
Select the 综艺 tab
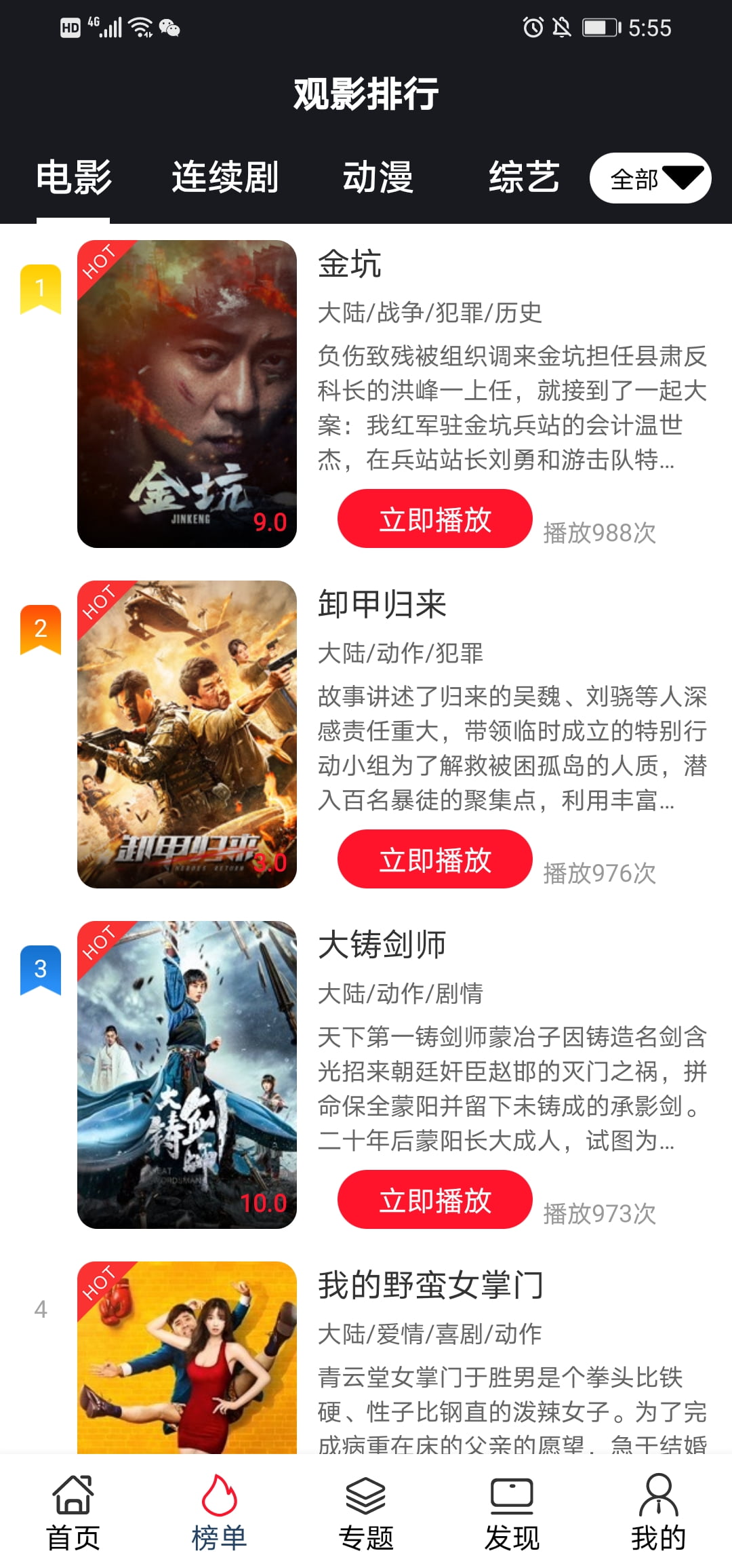pos(524,178)
